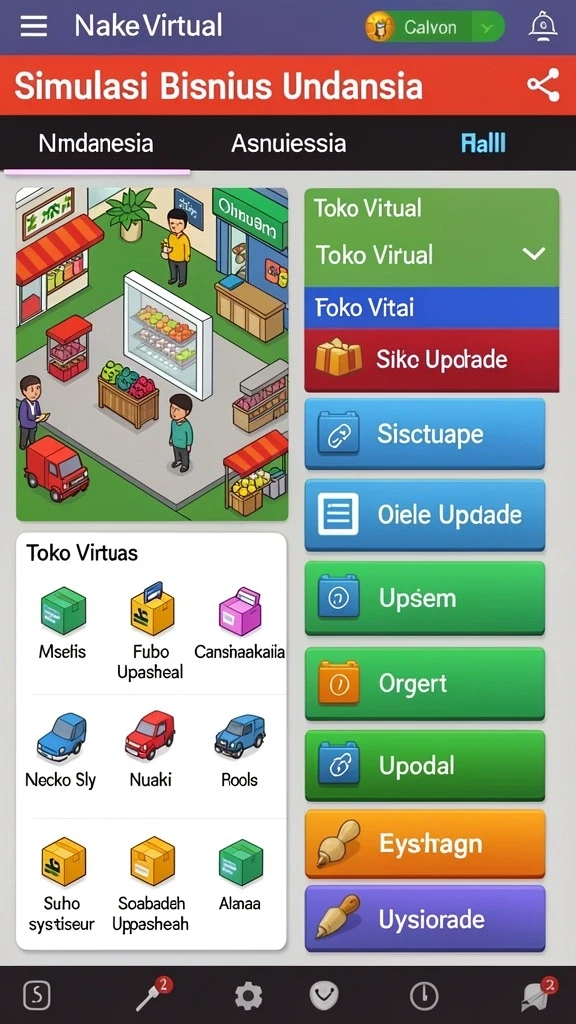
Task: Open settings gear in bottom bar
Action: click(248, 997)
